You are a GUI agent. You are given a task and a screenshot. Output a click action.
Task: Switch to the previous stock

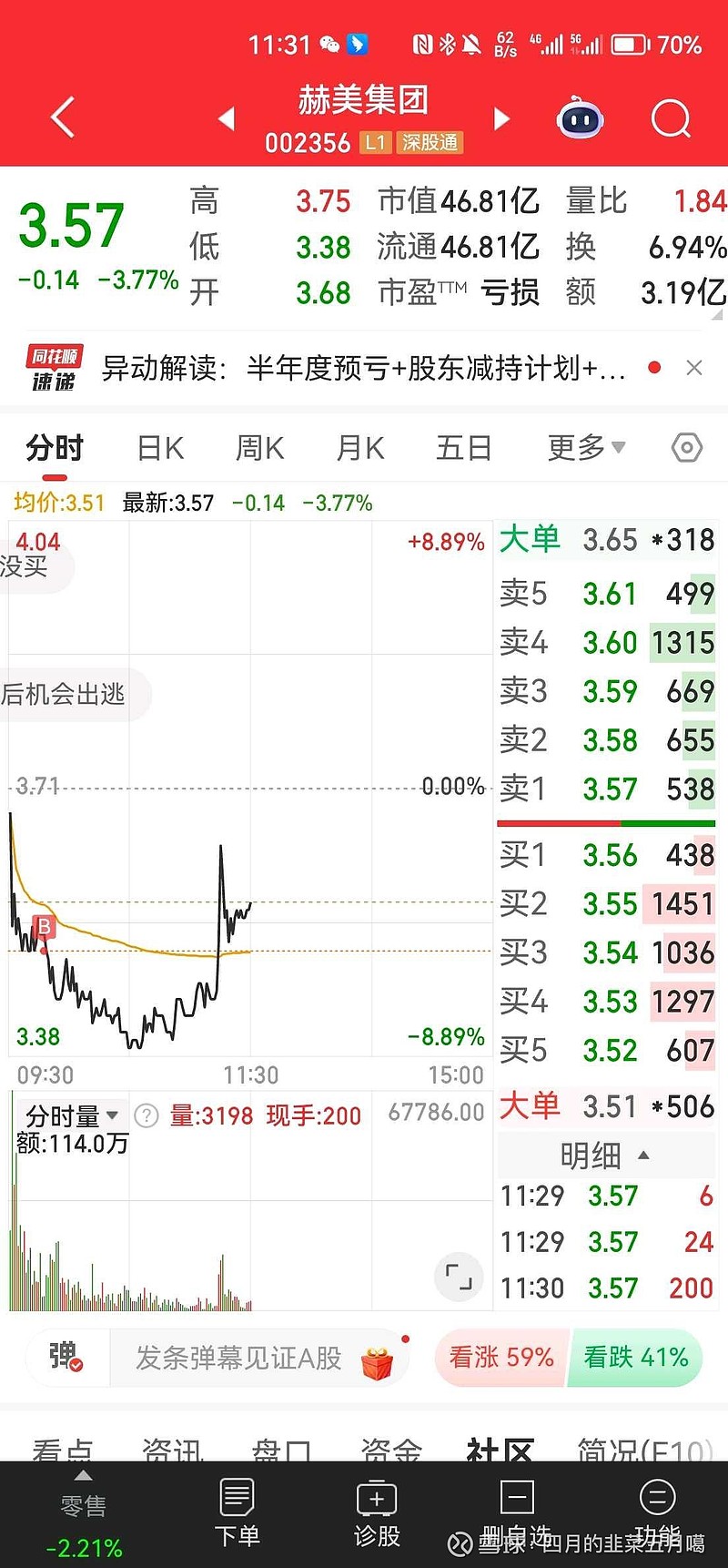227,118
